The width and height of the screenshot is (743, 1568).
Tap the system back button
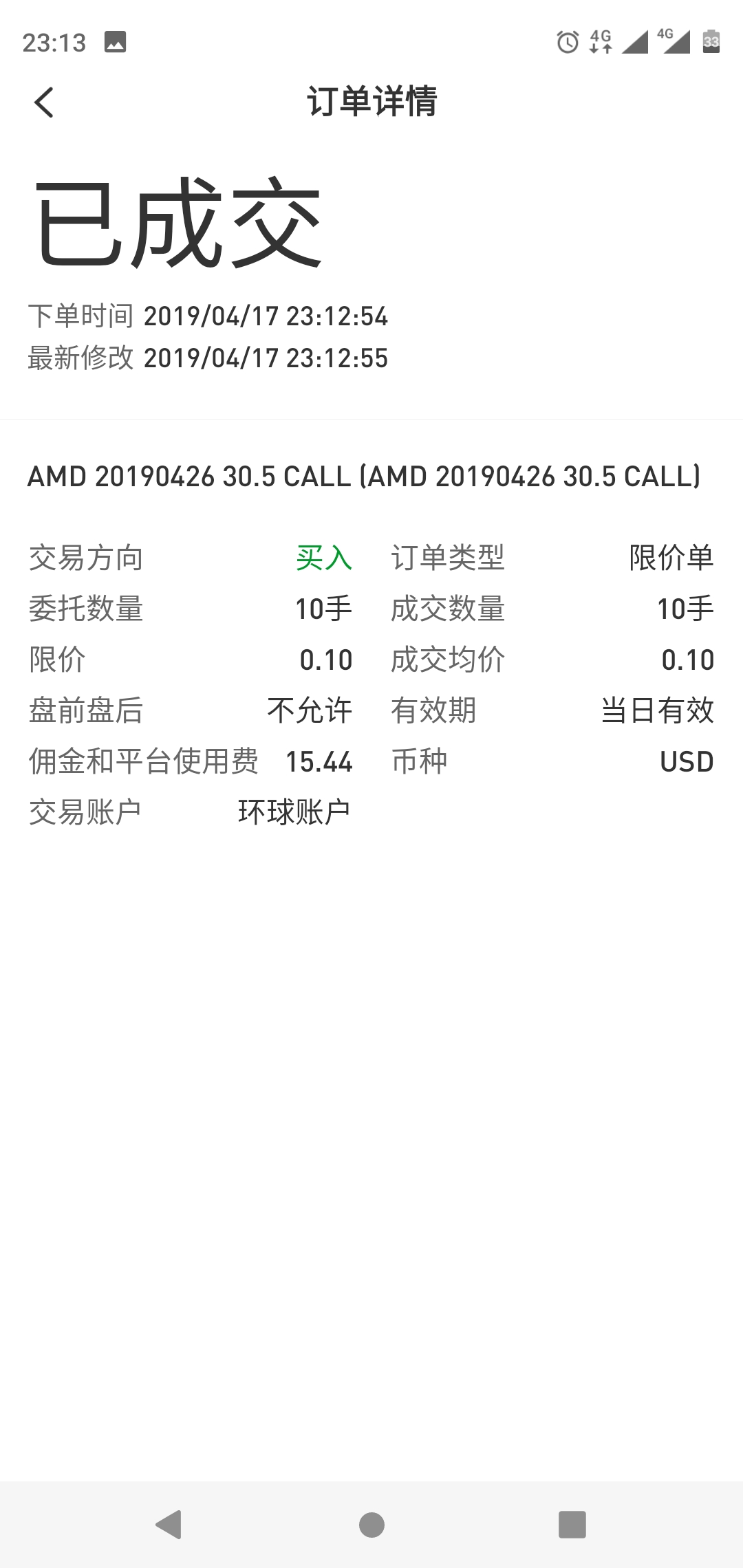169,1524
